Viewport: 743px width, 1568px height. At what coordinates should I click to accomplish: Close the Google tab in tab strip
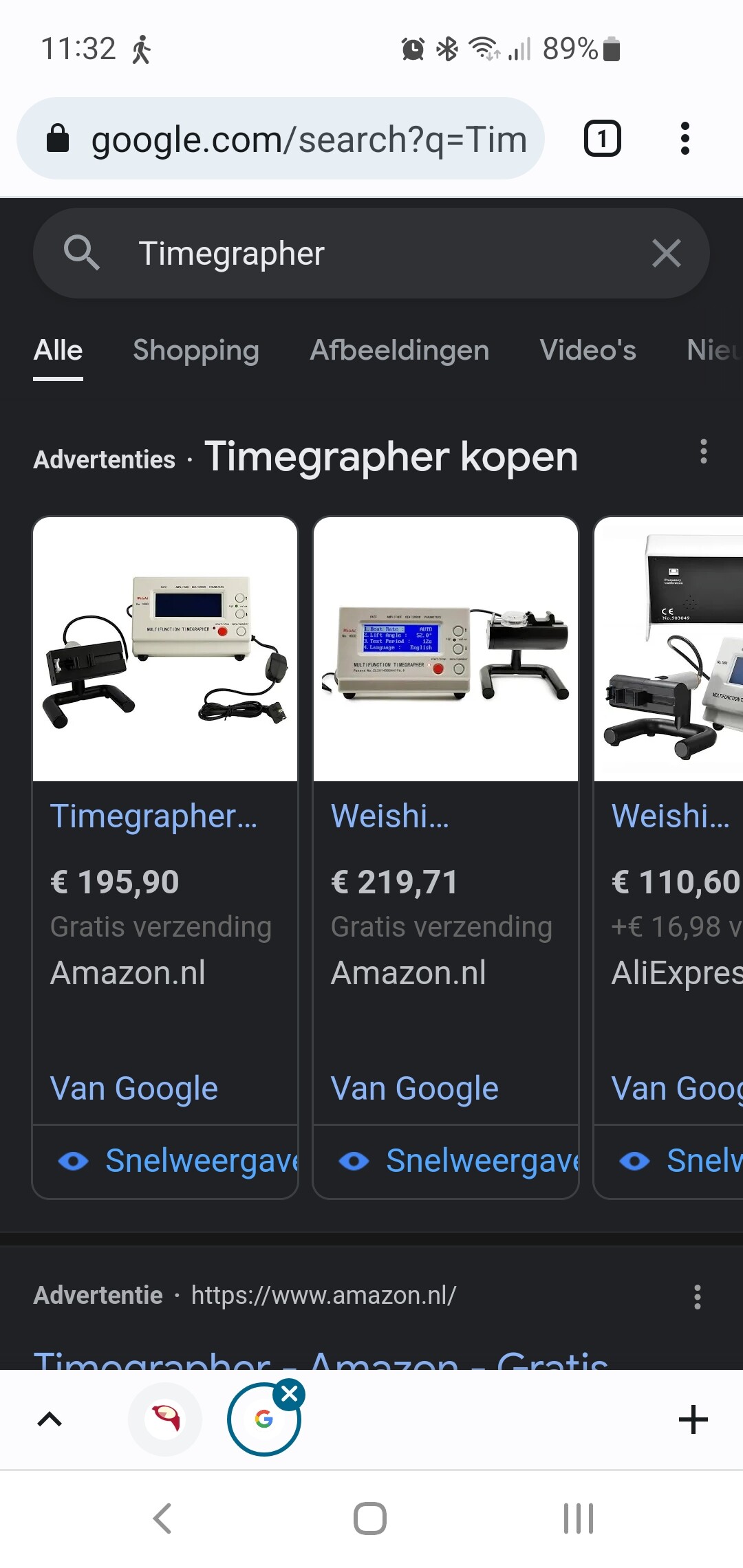290,1394
